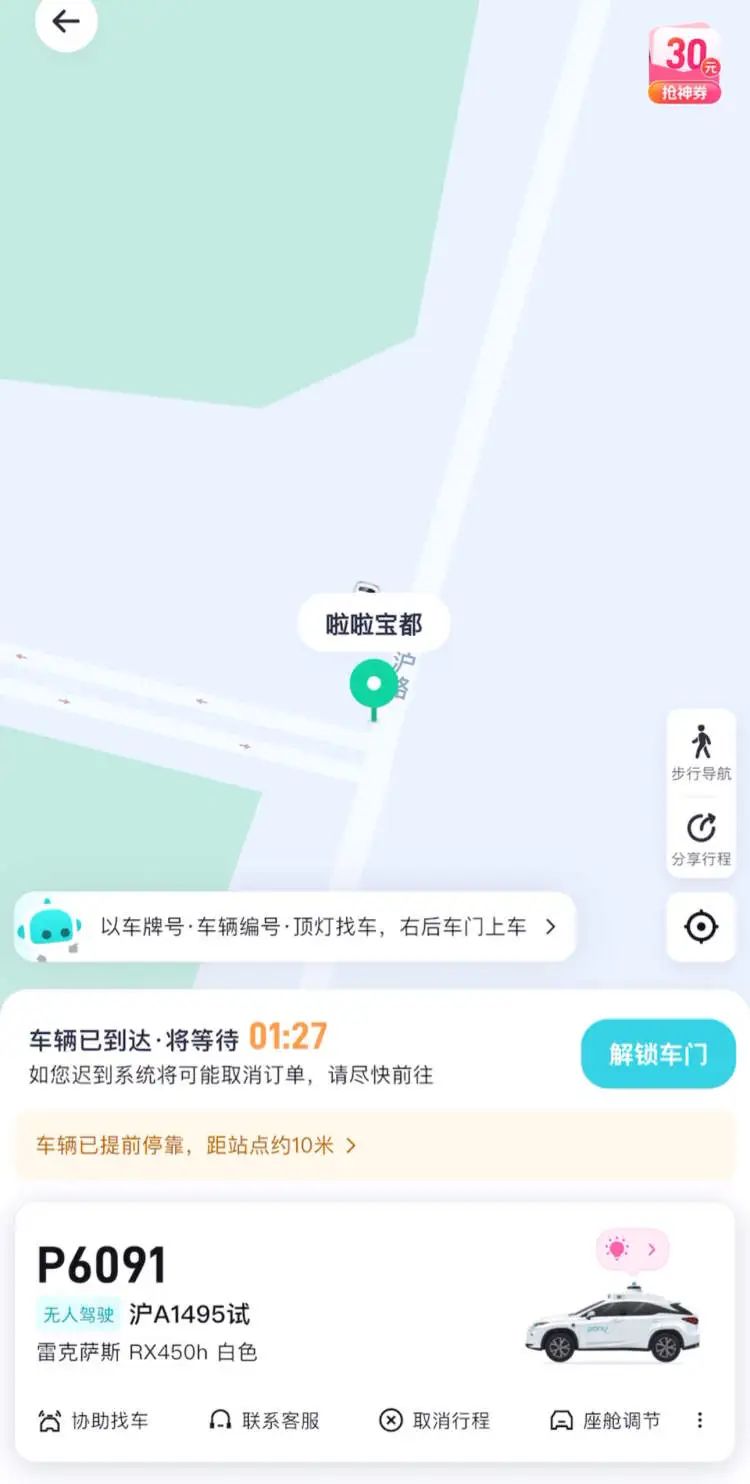Cancel the trip with 取消行程
The image size is (750, 1484).
(435, 1420)
